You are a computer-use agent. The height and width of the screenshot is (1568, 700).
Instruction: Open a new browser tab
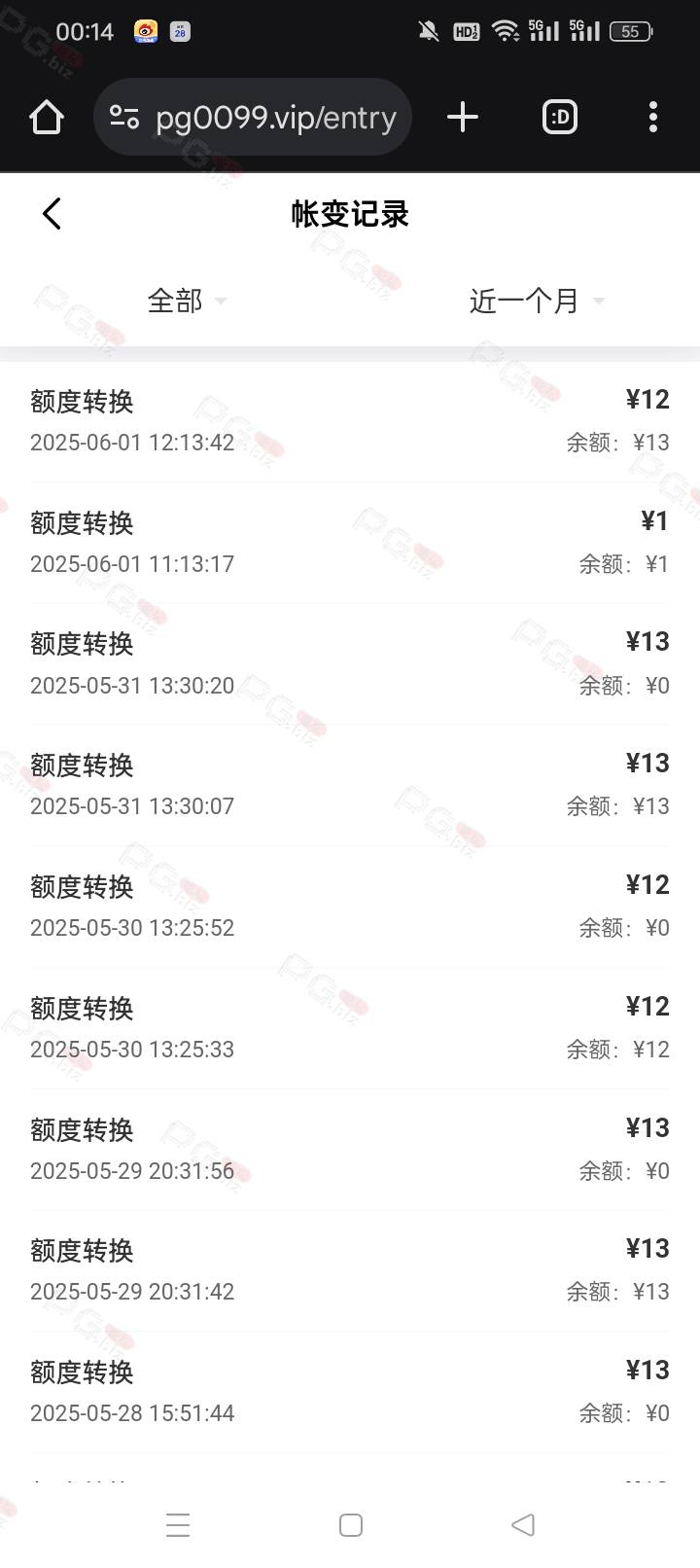[x=463, y=118]
